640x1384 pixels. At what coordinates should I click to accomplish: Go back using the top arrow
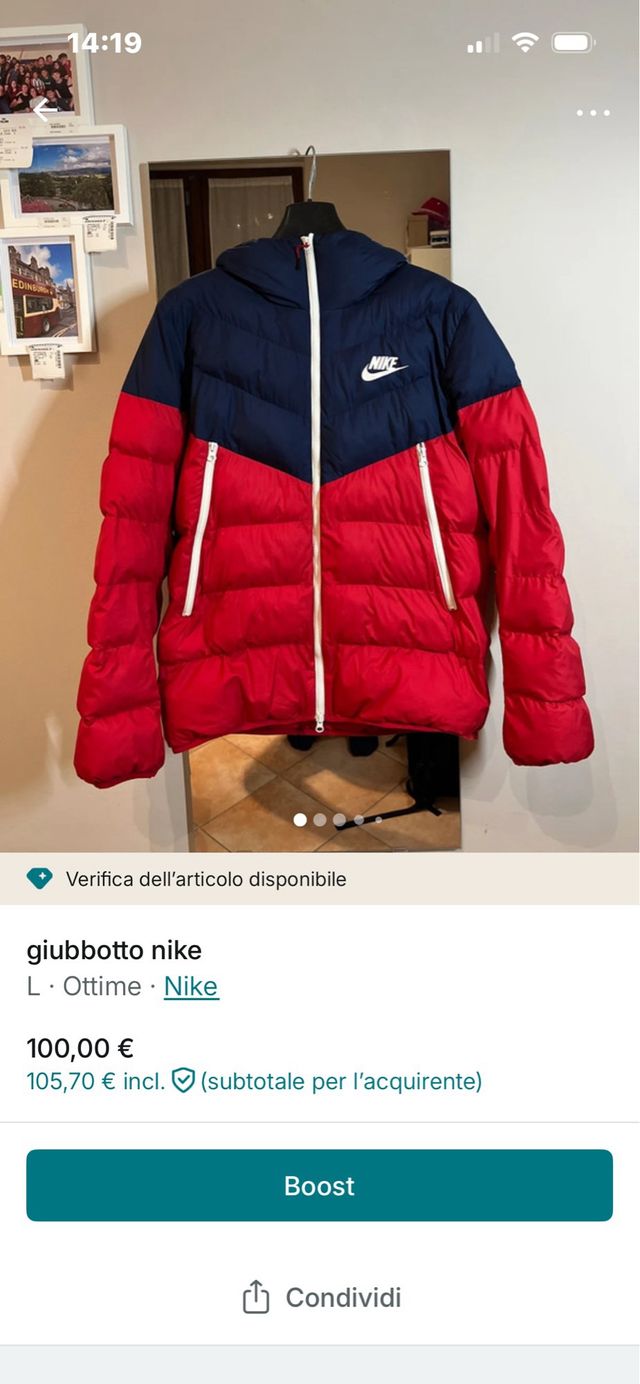45,110
